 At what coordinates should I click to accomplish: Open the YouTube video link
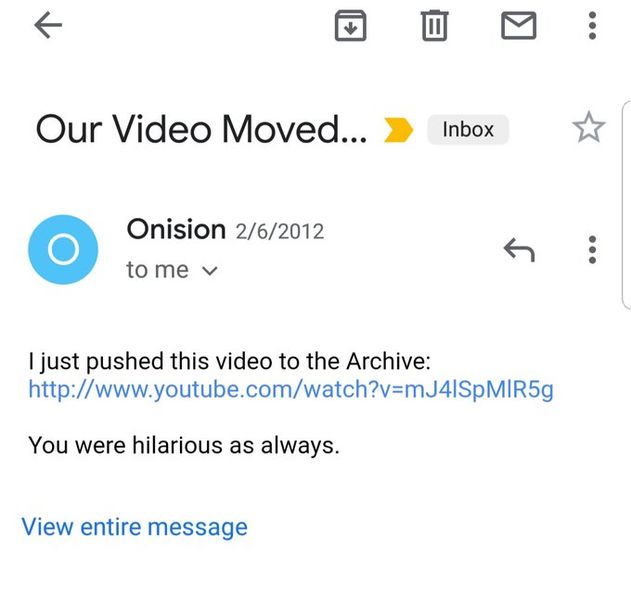point(290,390)
